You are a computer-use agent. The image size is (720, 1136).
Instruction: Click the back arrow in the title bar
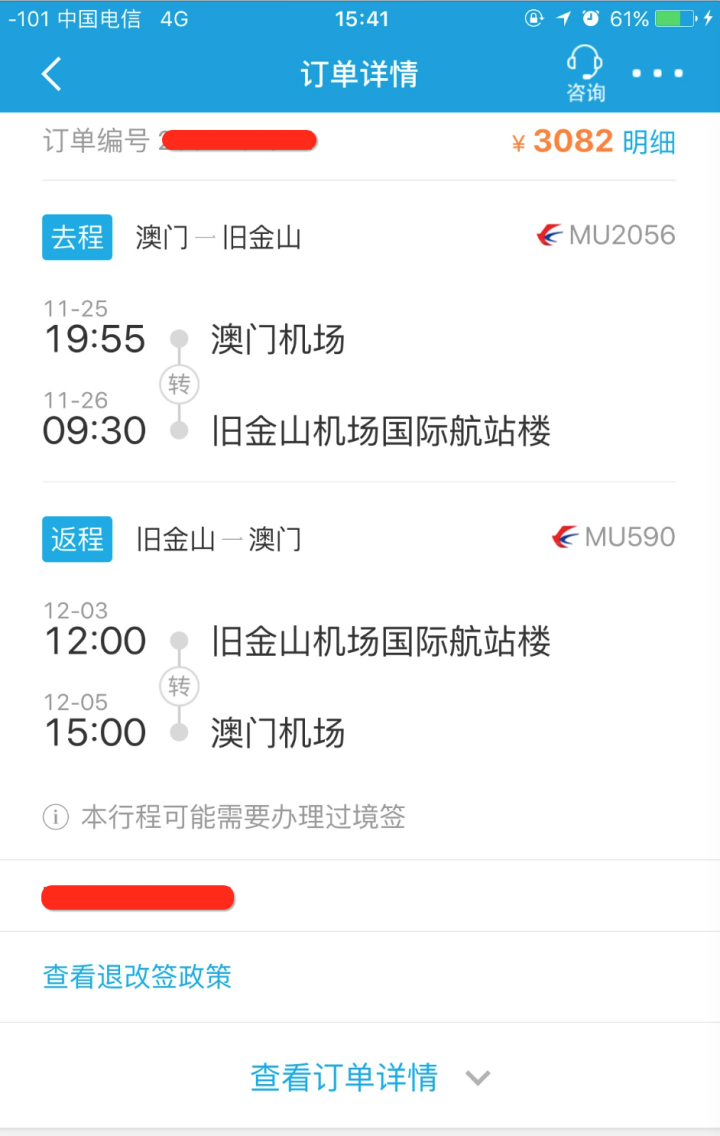pos(51,73)
